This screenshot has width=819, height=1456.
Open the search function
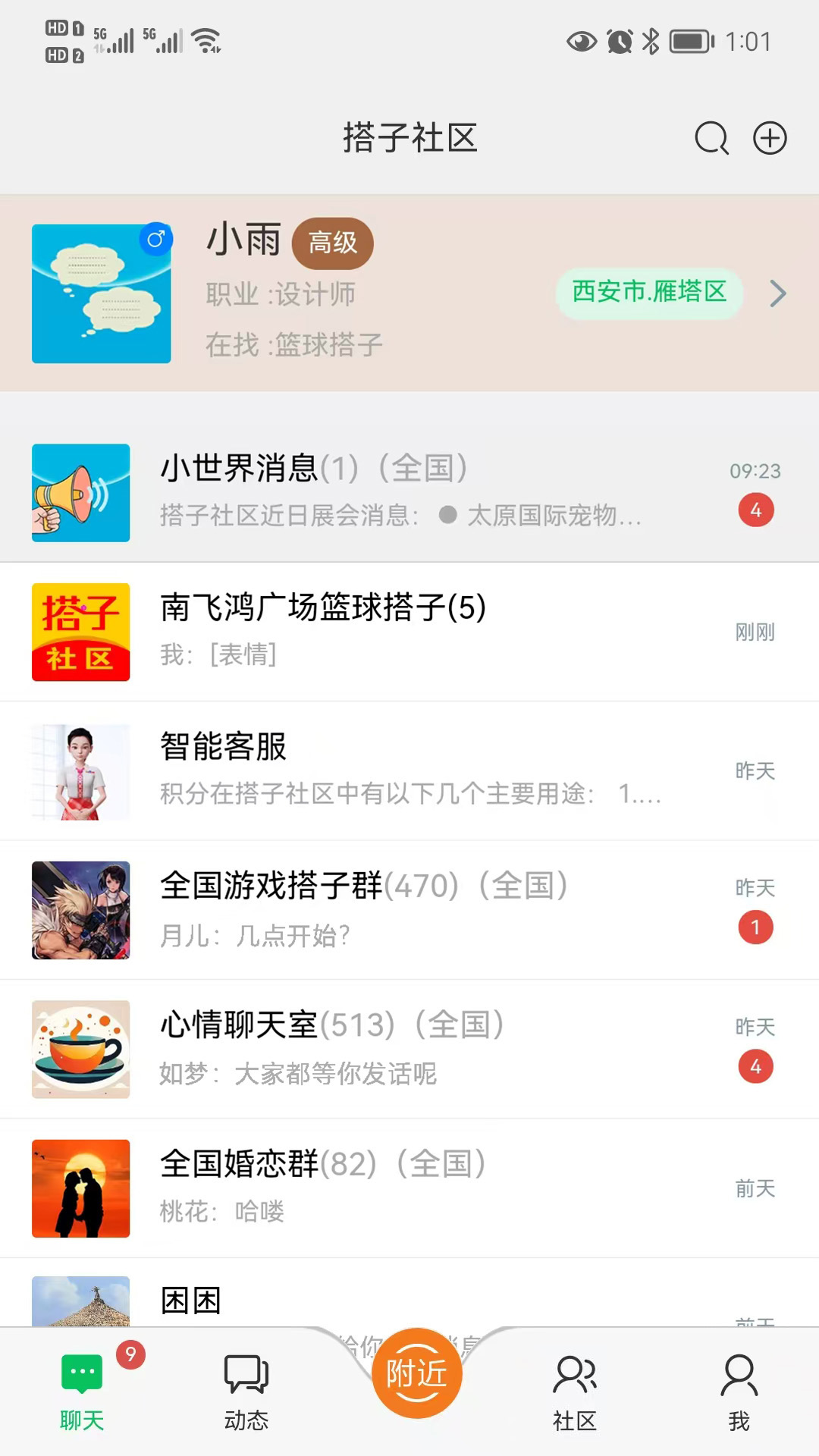pyautogui.click(x=710, y=139)
